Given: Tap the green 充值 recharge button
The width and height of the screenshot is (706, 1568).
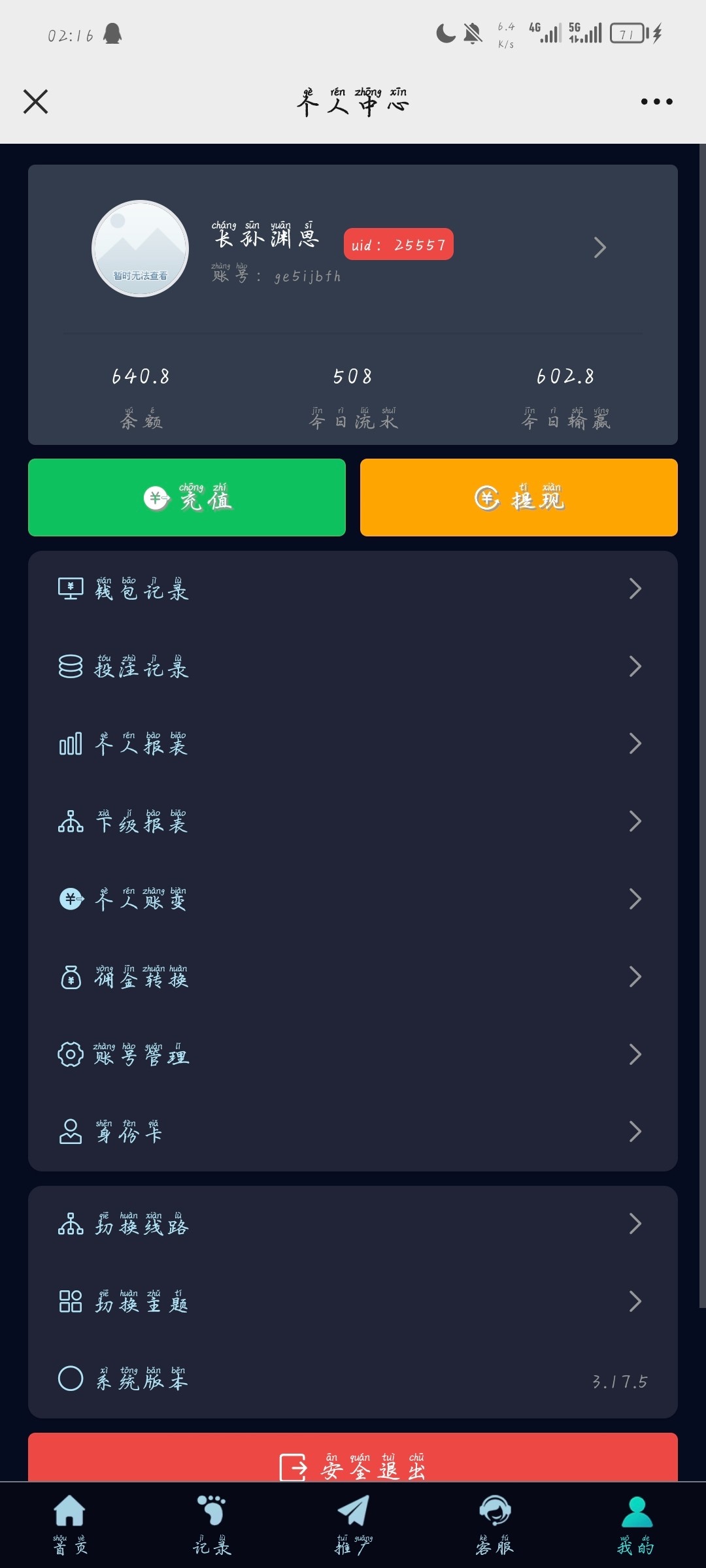Looking at the screenshot, I should coord(187,498).
